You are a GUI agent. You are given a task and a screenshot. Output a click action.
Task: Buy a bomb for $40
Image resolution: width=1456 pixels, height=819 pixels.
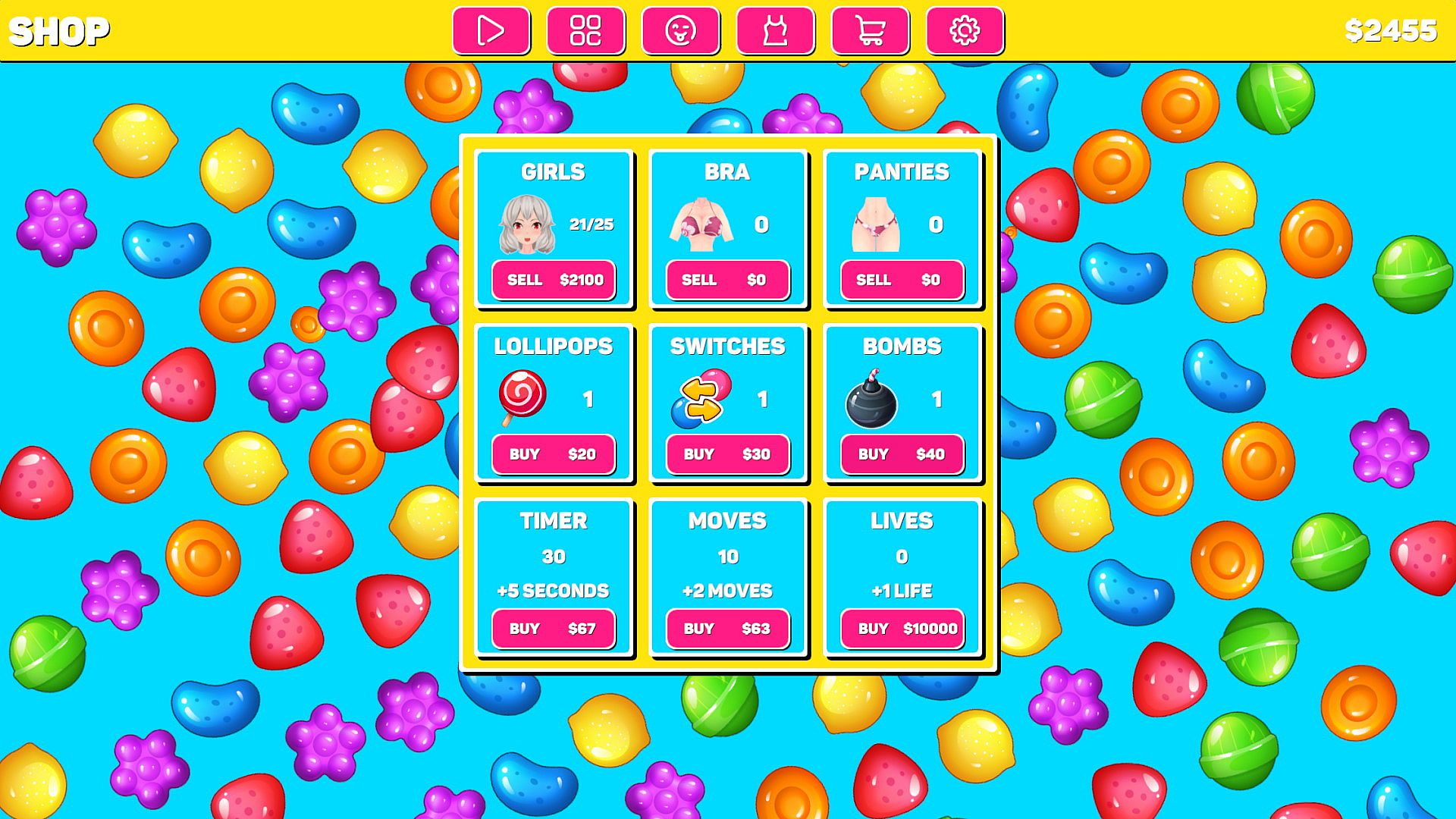pyautogui.click(x=902, y=454)
